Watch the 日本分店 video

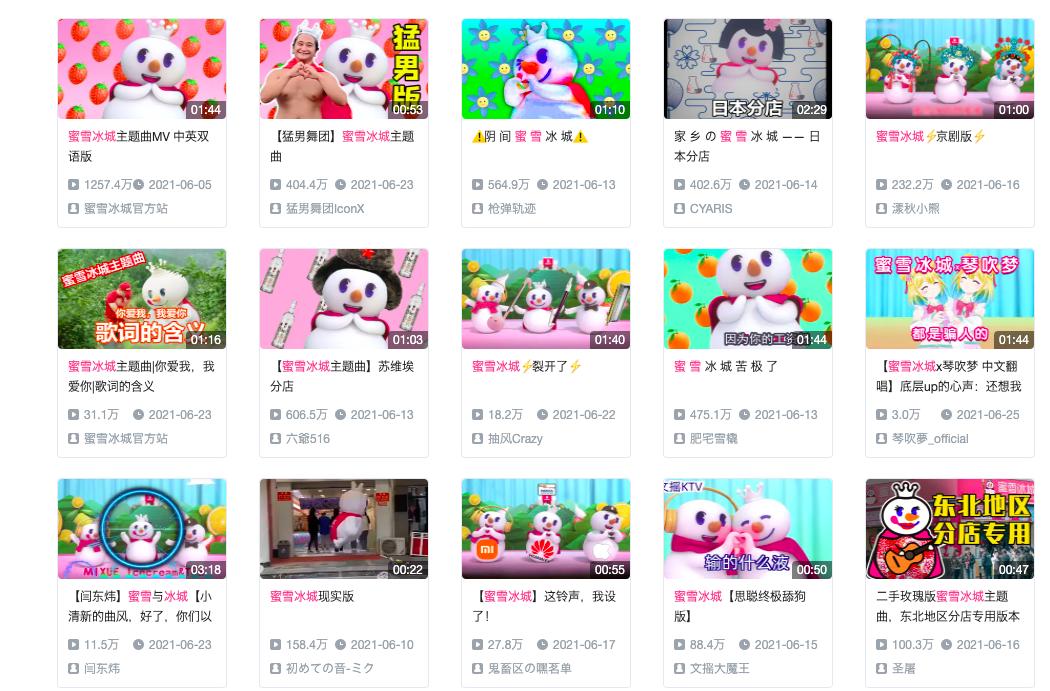747,69
